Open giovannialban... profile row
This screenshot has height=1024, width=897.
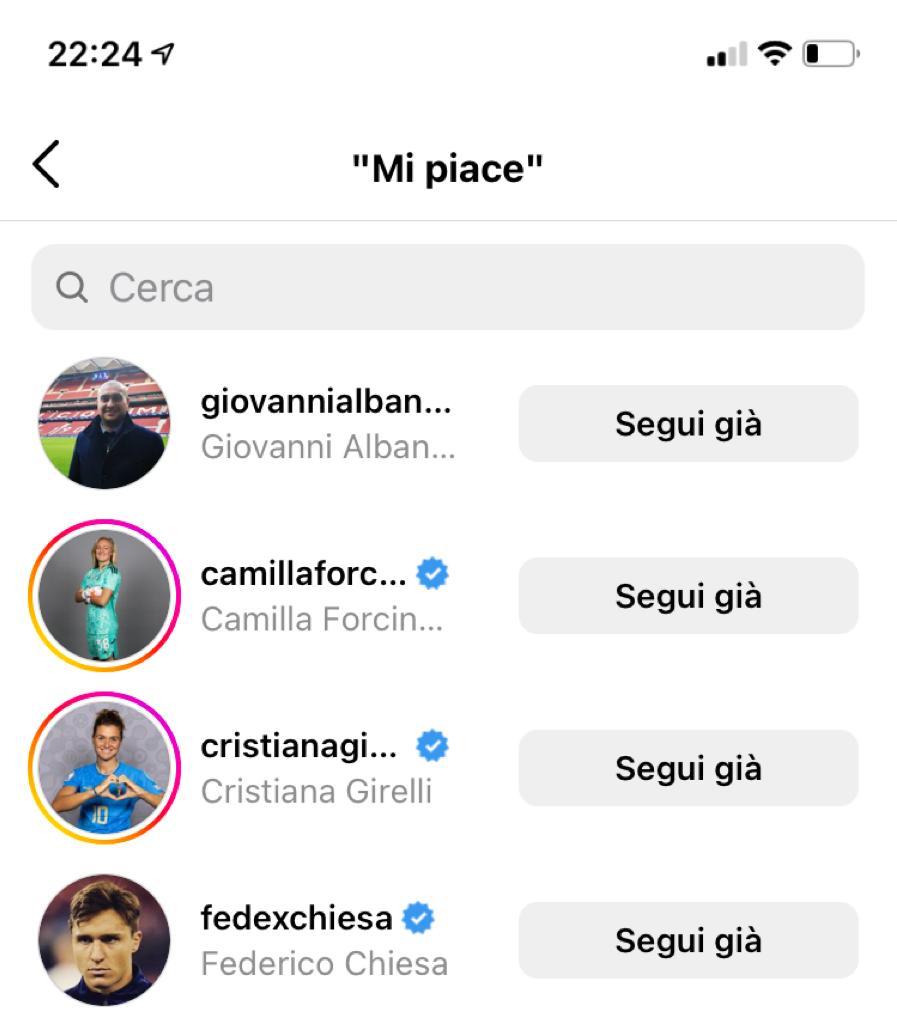(326, 403)
